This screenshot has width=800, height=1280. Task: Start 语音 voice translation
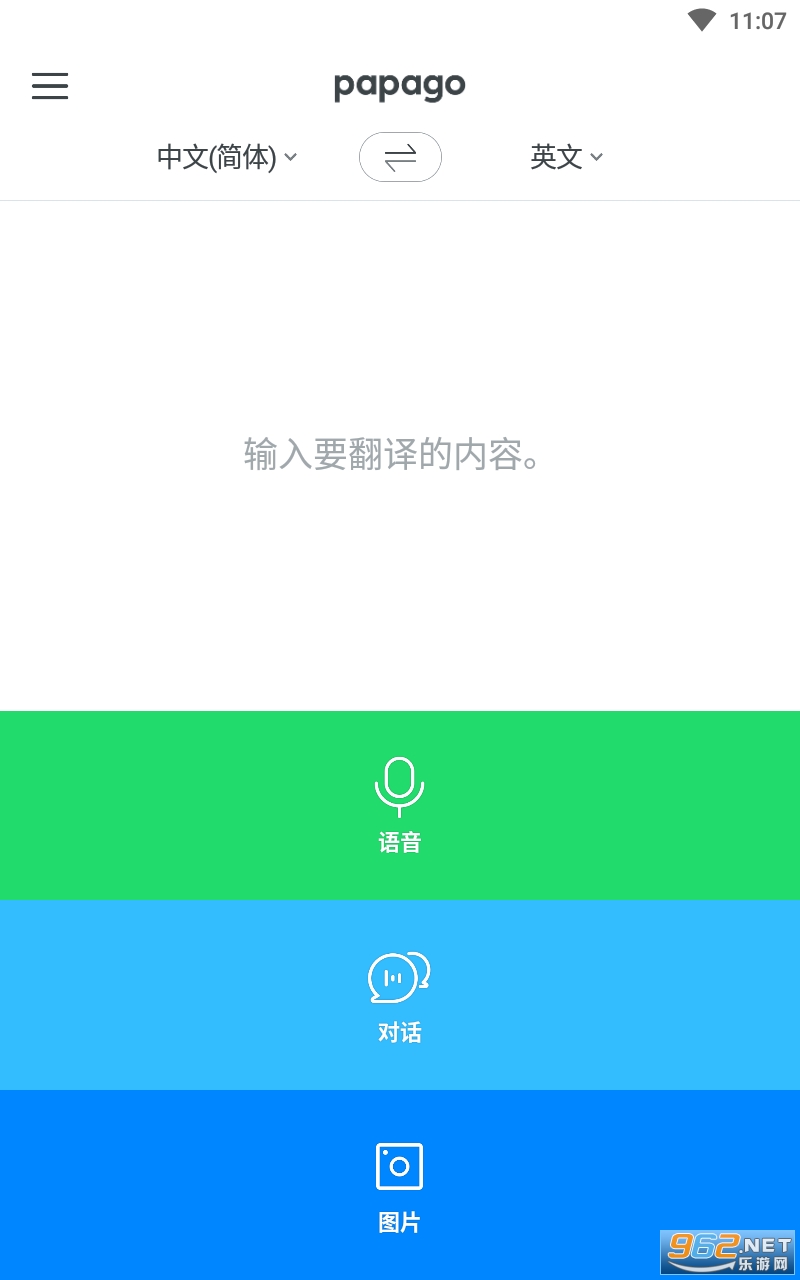point(400,805)
